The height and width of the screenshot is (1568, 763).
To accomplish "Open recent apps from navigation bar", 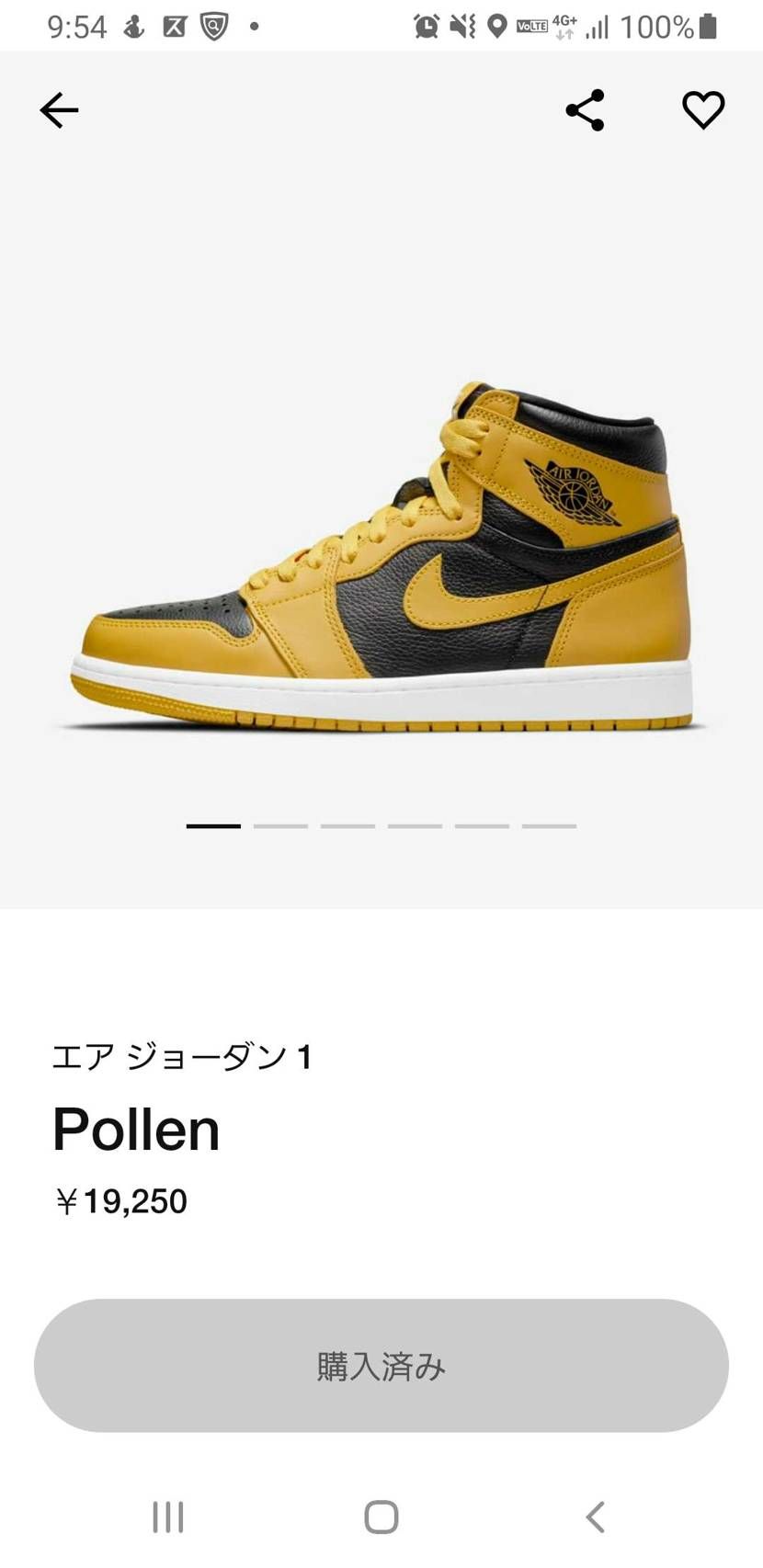I will pyautogui.click(x=168, y=1517).
